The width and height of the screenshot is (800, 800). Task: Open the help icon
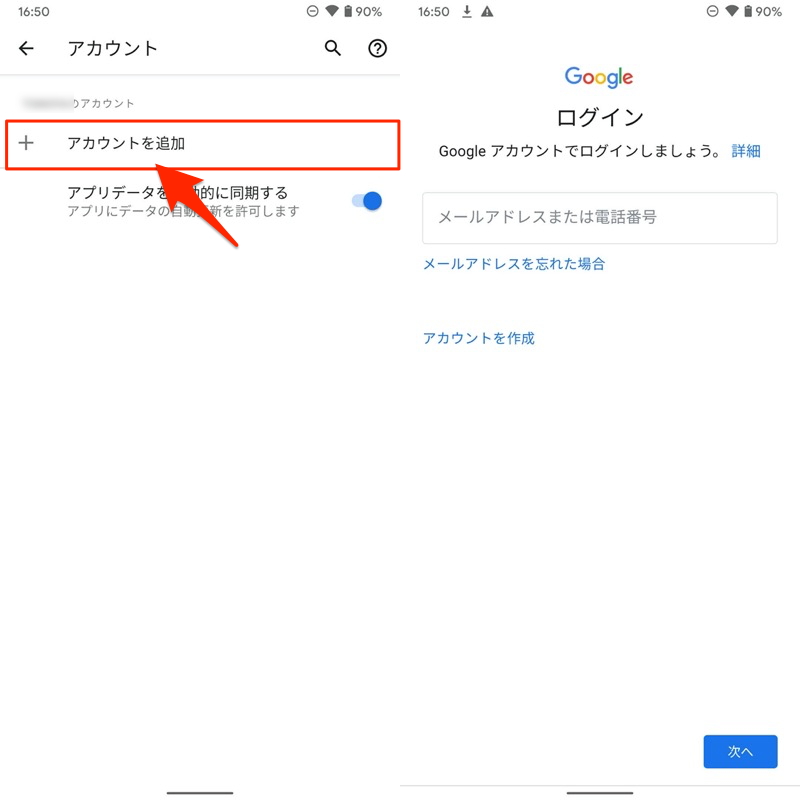coord(377,48)
